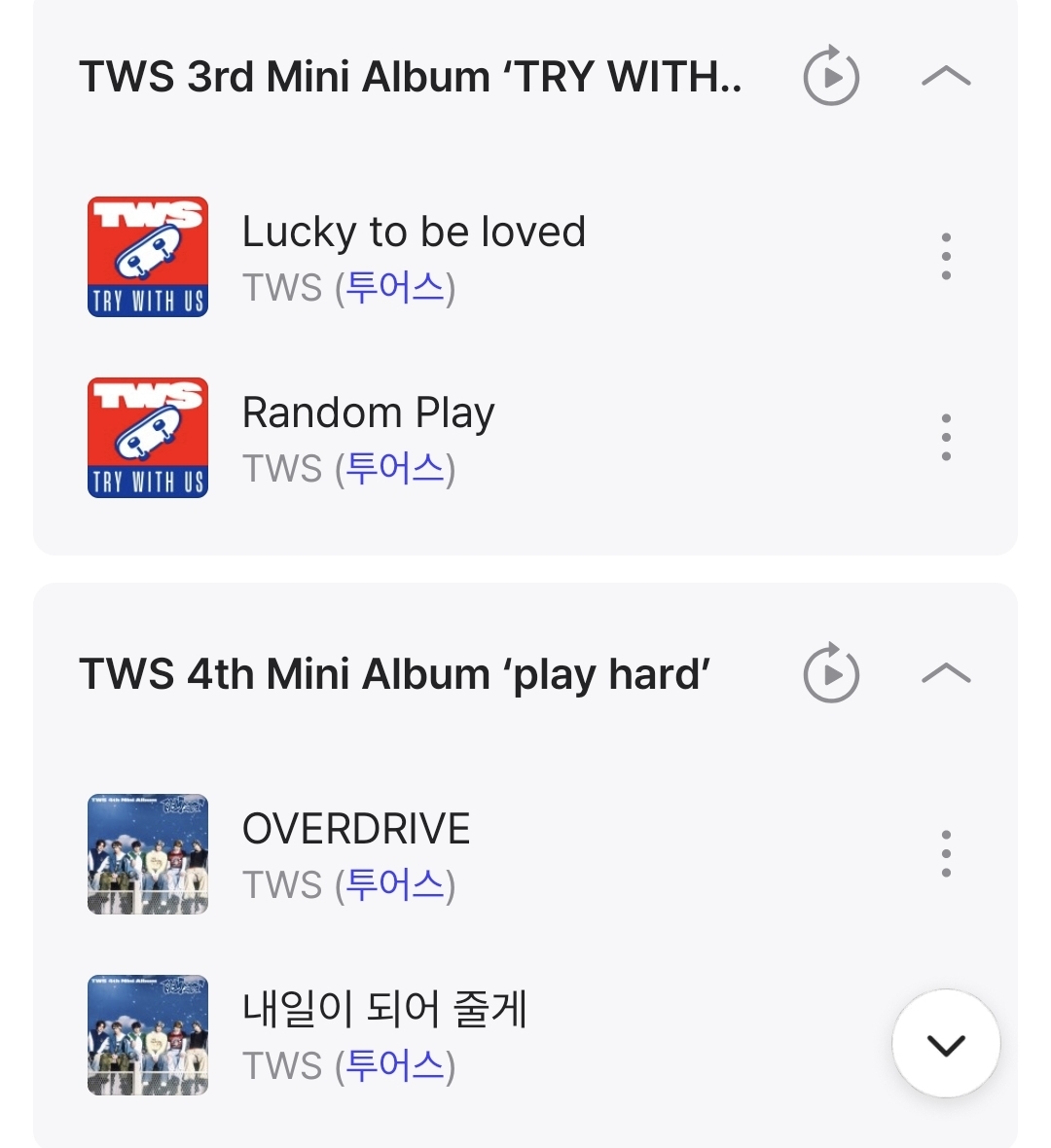This screenshot has height=1148, width=1051.
Task: Tap the floating scroll-down arrow button
Action: click(945, 1044)
